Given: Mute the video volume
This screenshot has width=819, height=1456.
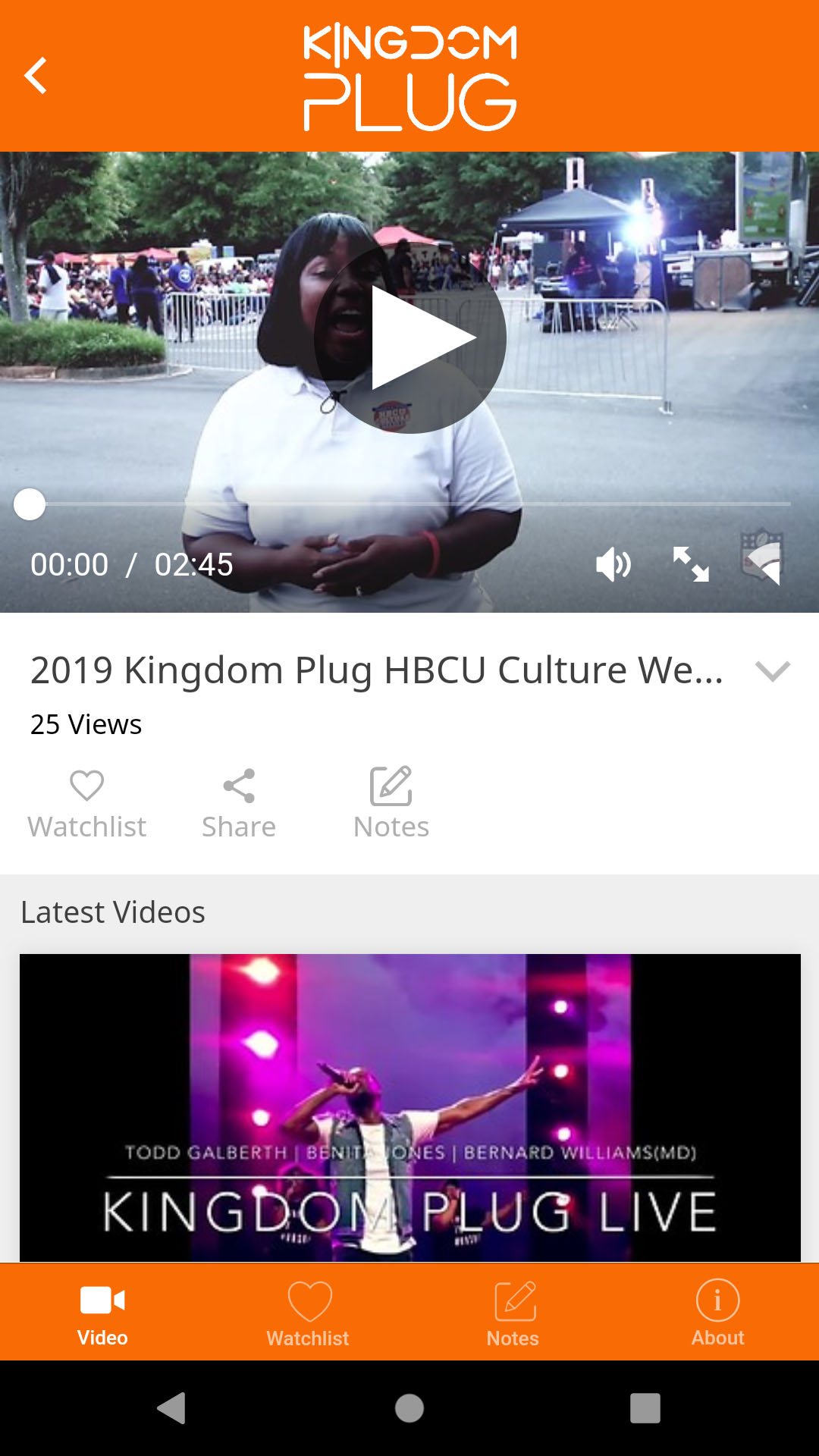Looking at the screenshot, I should click(x=613, y=565).
